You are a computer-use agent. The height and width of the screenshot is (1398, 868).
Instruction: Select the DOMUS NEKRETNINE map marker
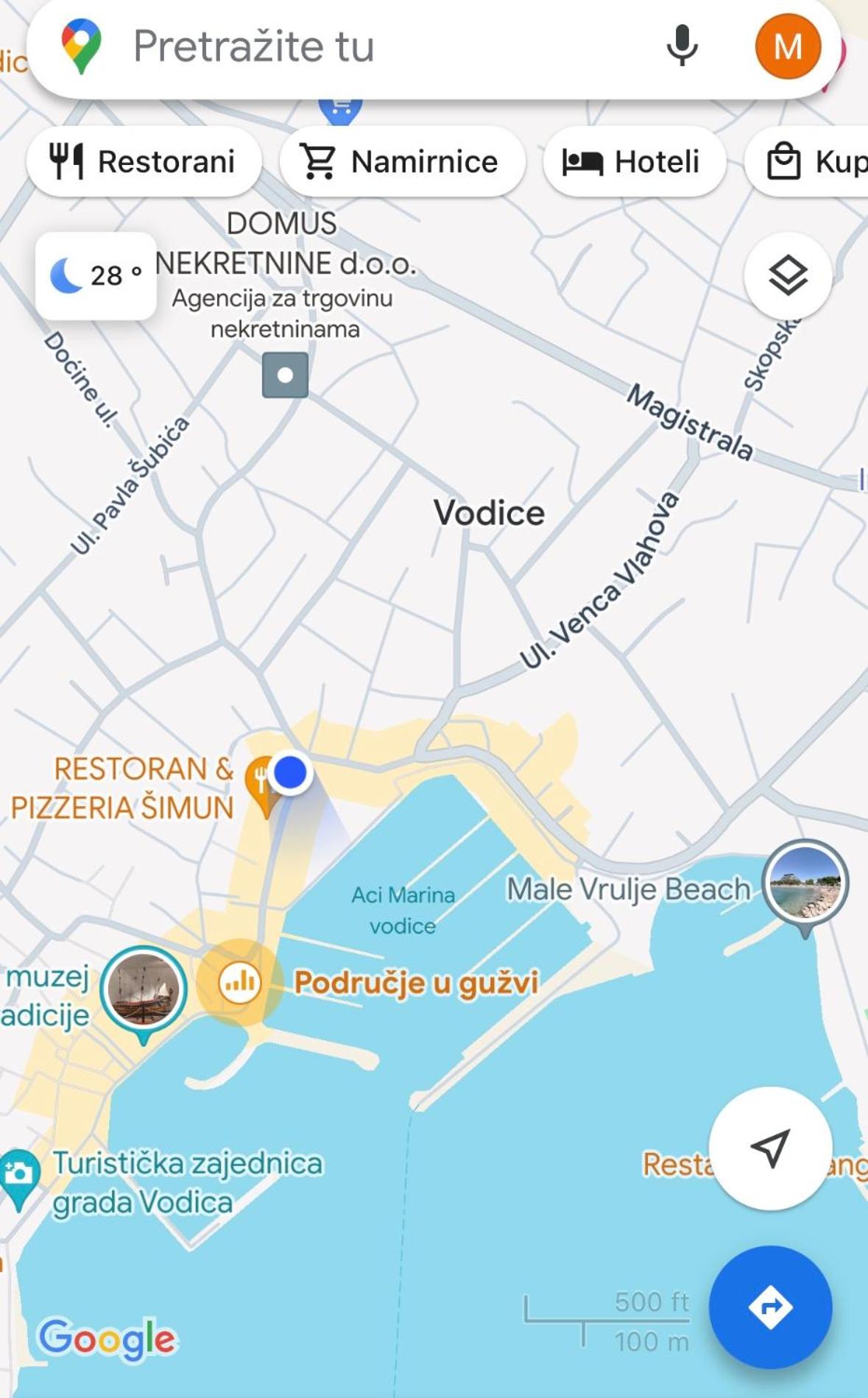pos(286,375)
